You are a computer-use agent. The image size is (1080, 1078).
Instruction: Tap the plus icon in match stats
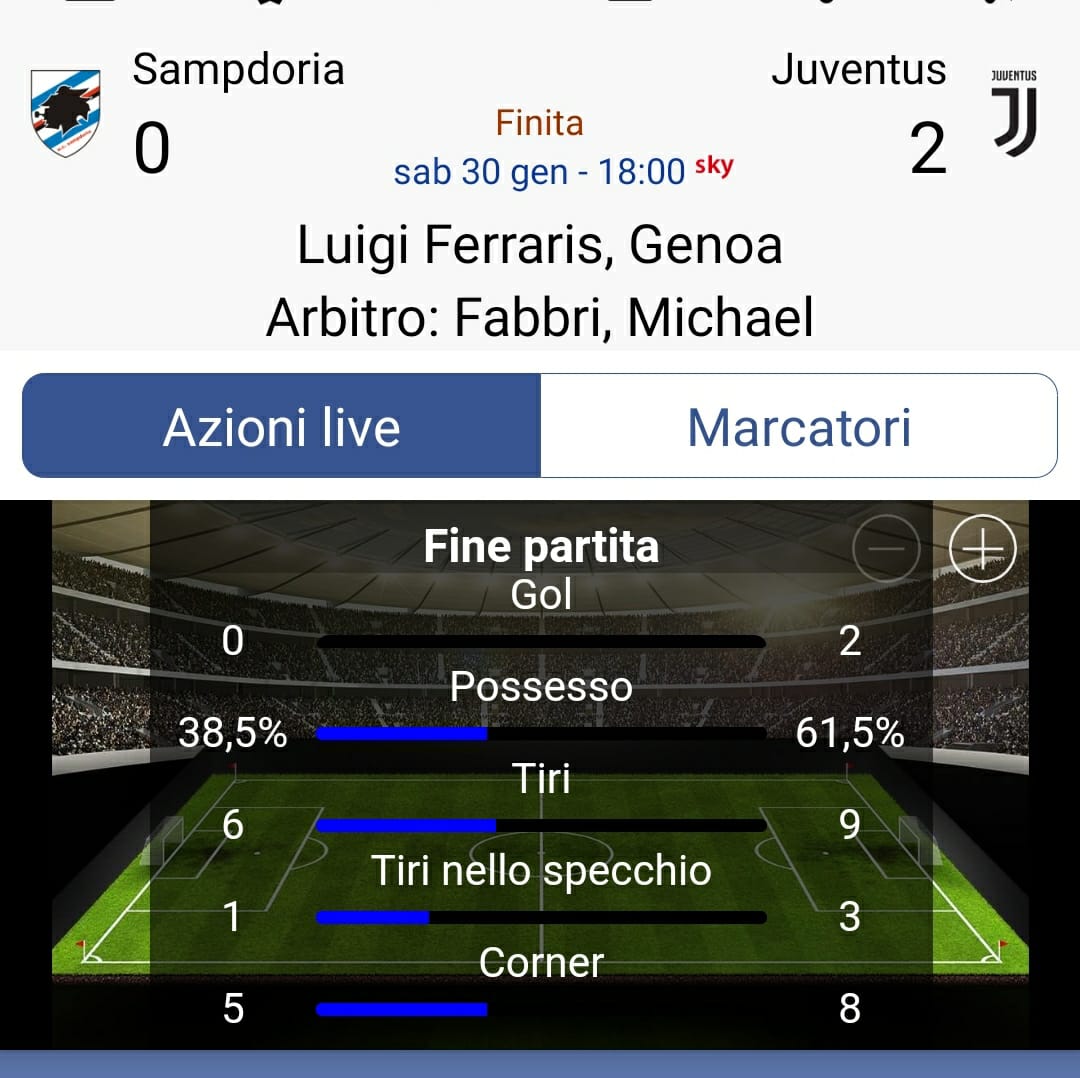click(x=982, y=548)
